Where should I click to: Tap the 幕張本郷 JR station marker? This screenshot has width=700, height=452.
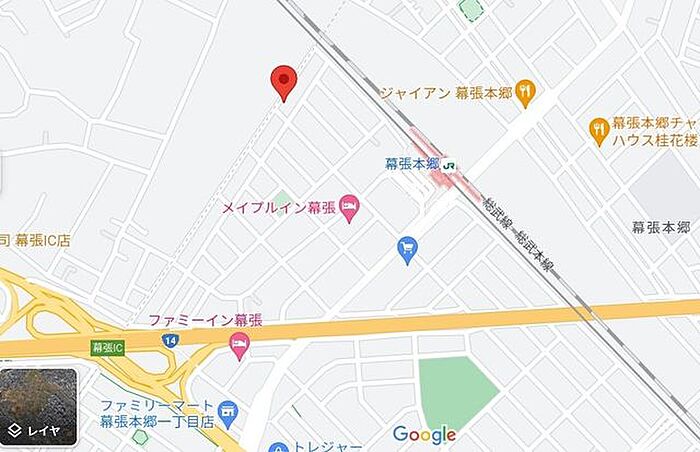450,165
